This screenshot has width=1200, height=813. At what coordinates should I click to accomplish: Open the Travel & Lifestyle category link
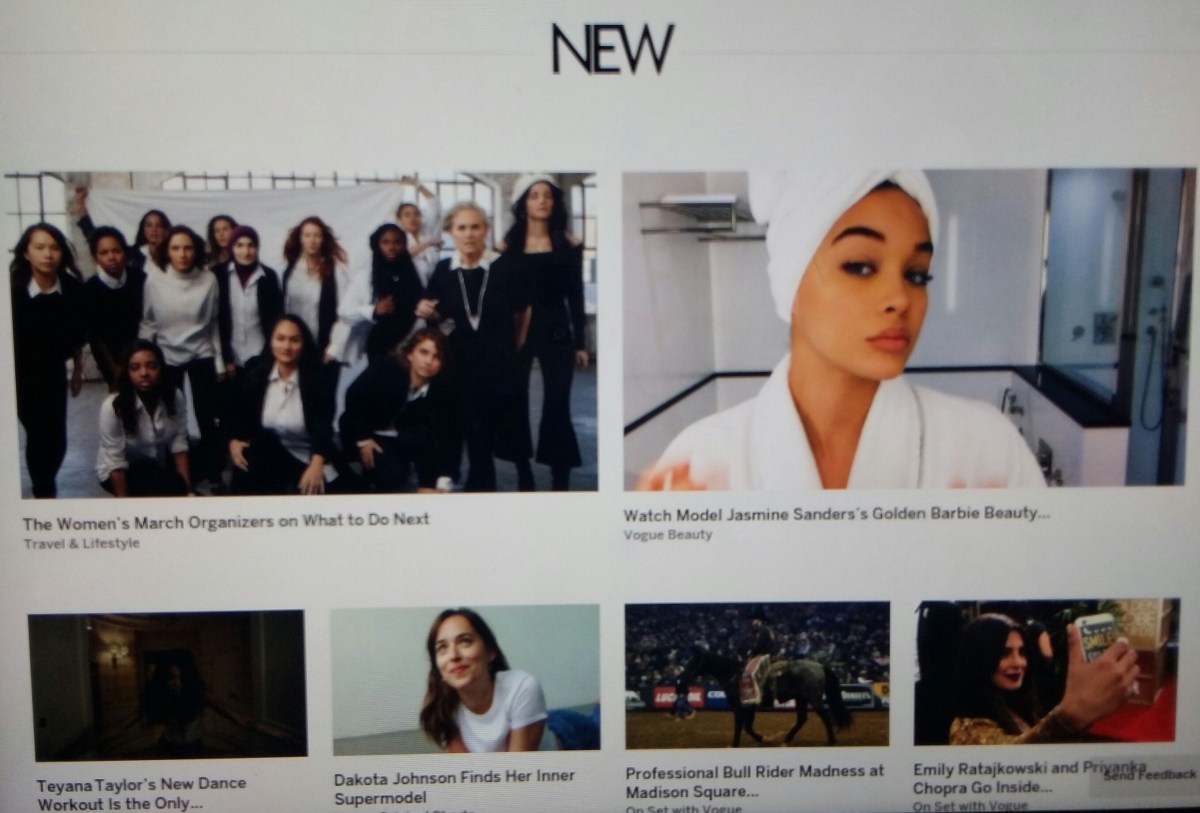point(81,544)
